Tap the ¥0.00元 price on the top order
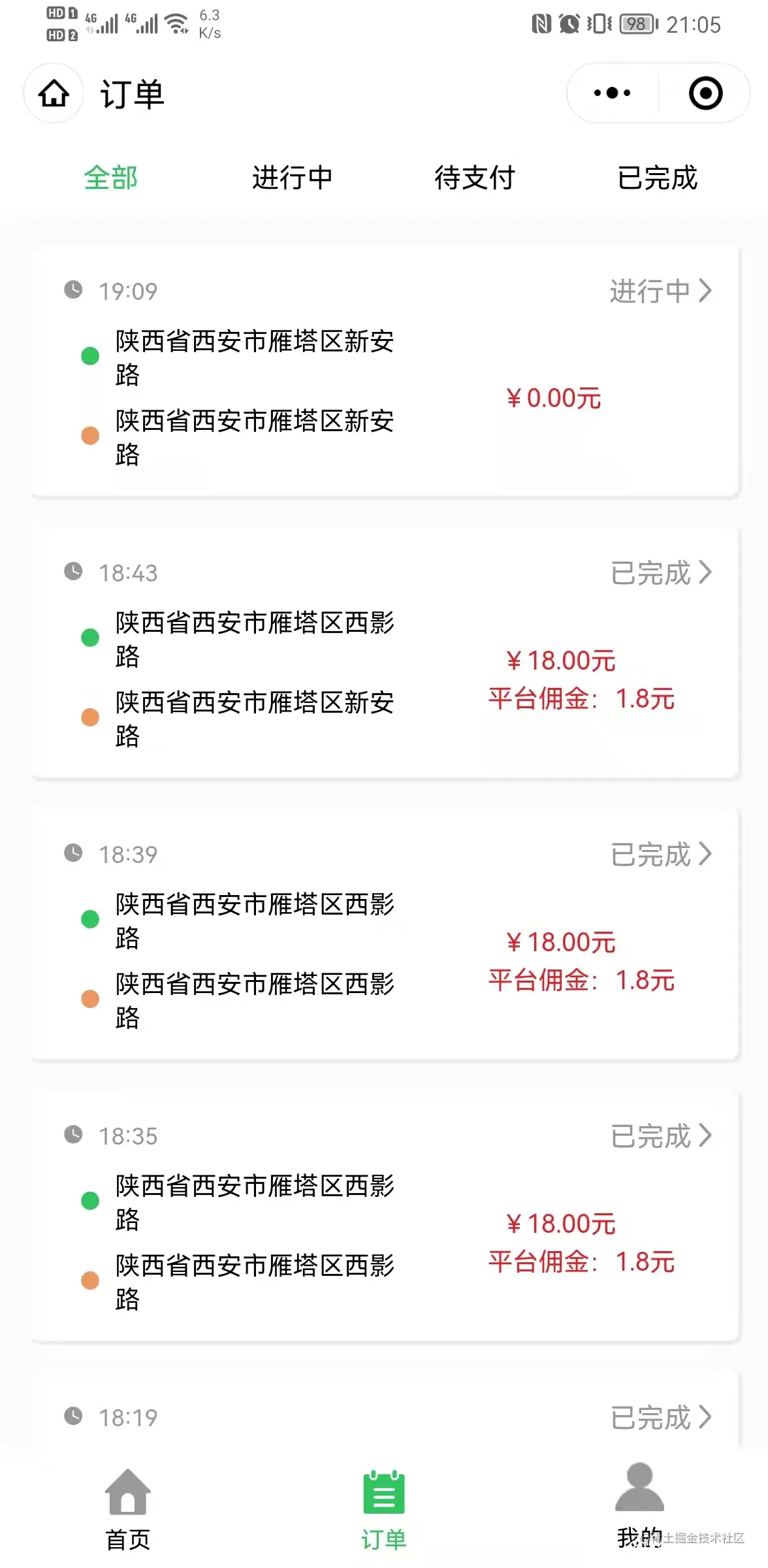 (553, 398)
